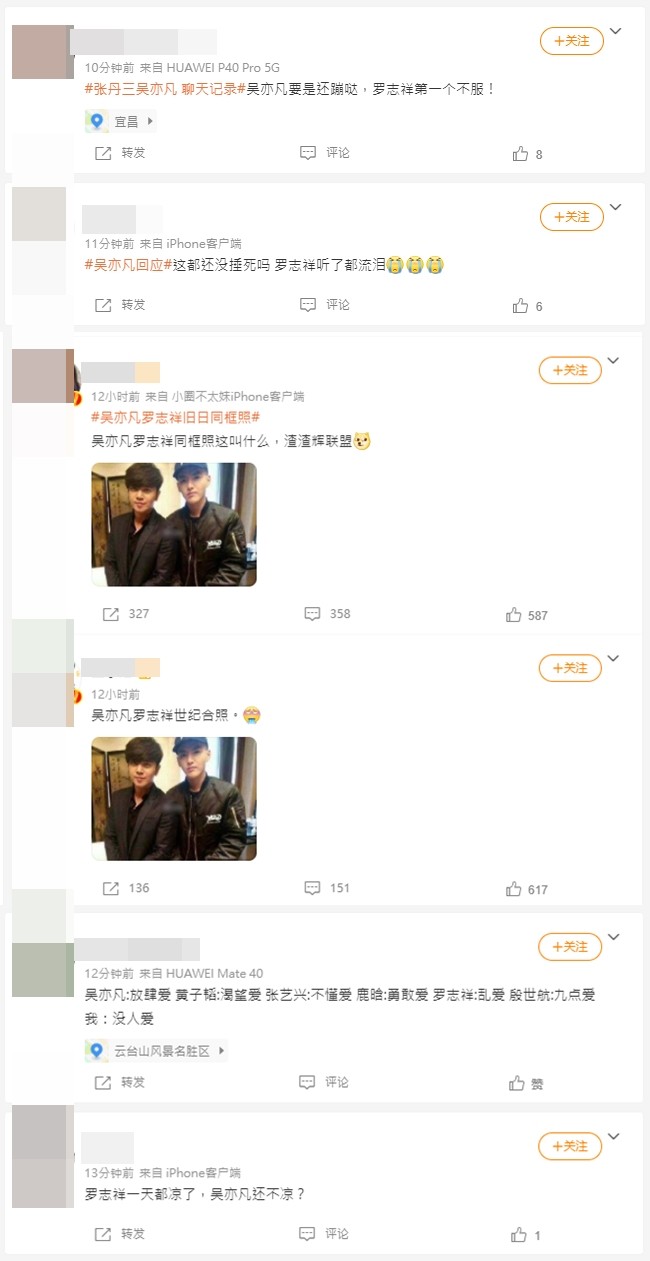Viewport: 650px width, 1261px height.
Task: Follow the author of 罗志祥一天都凉了 post
Action: click(570, 1146)
